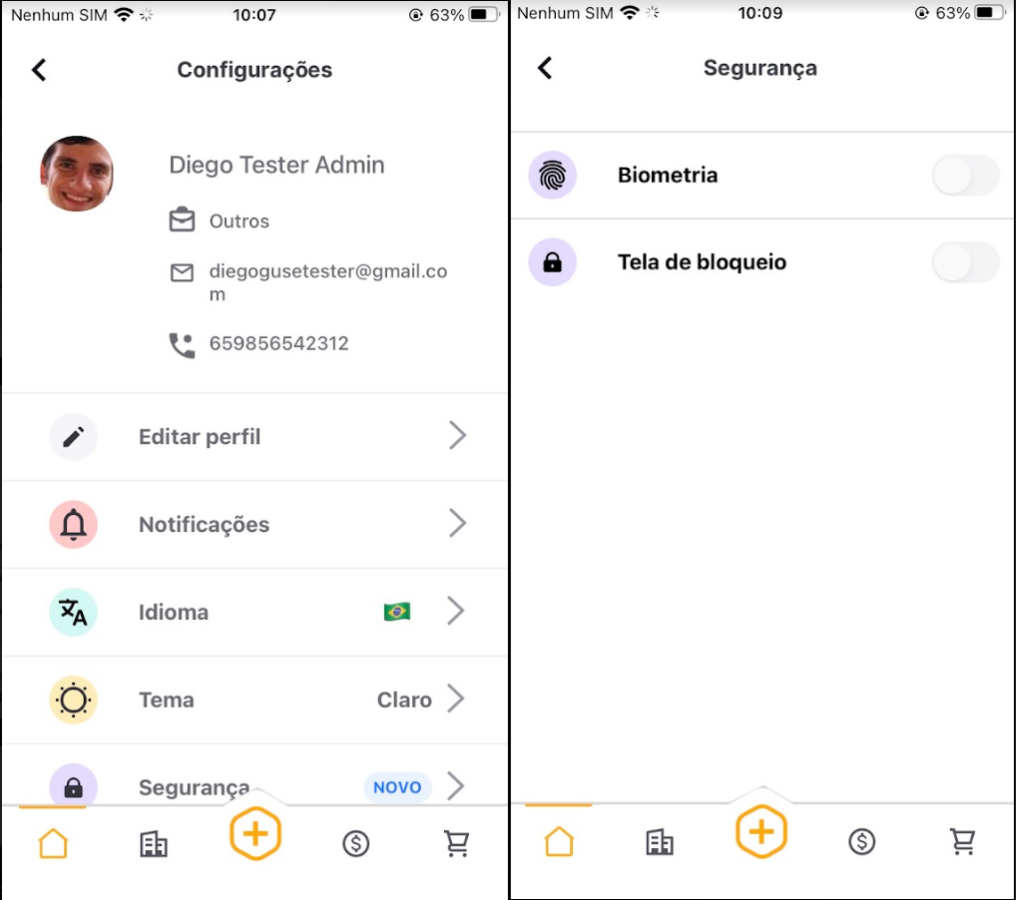1016x900 pixels.
Task: Turn on Tela de bloqueio
Action: 965,263
